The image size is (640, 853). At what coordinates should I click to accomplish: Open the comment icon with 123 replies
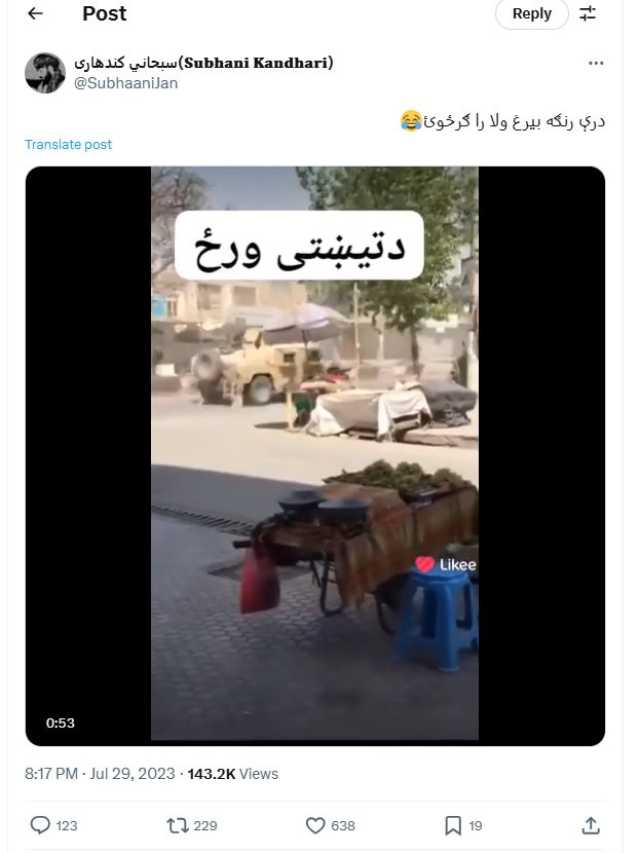(41, 825)
